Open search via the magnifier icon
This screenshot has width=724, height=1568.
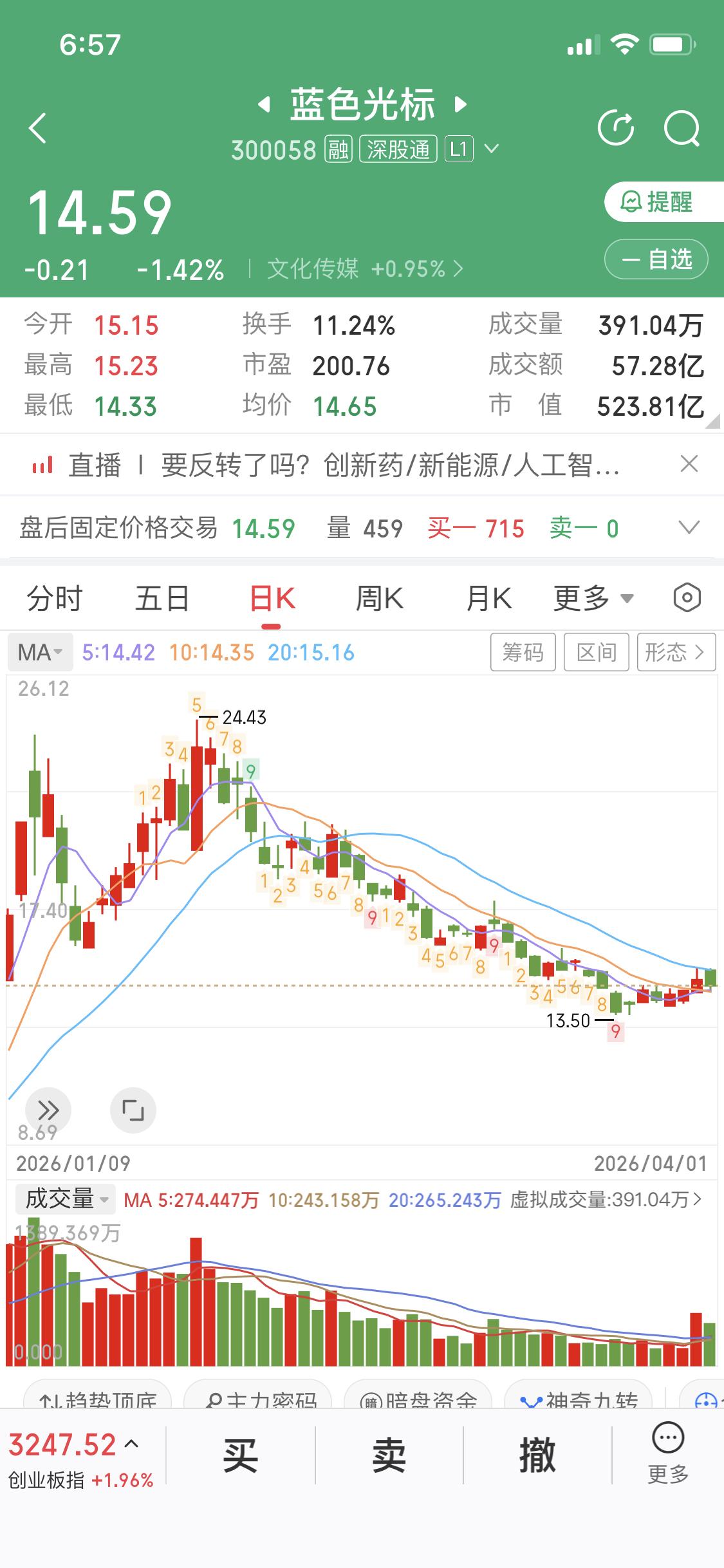point(682,127)
